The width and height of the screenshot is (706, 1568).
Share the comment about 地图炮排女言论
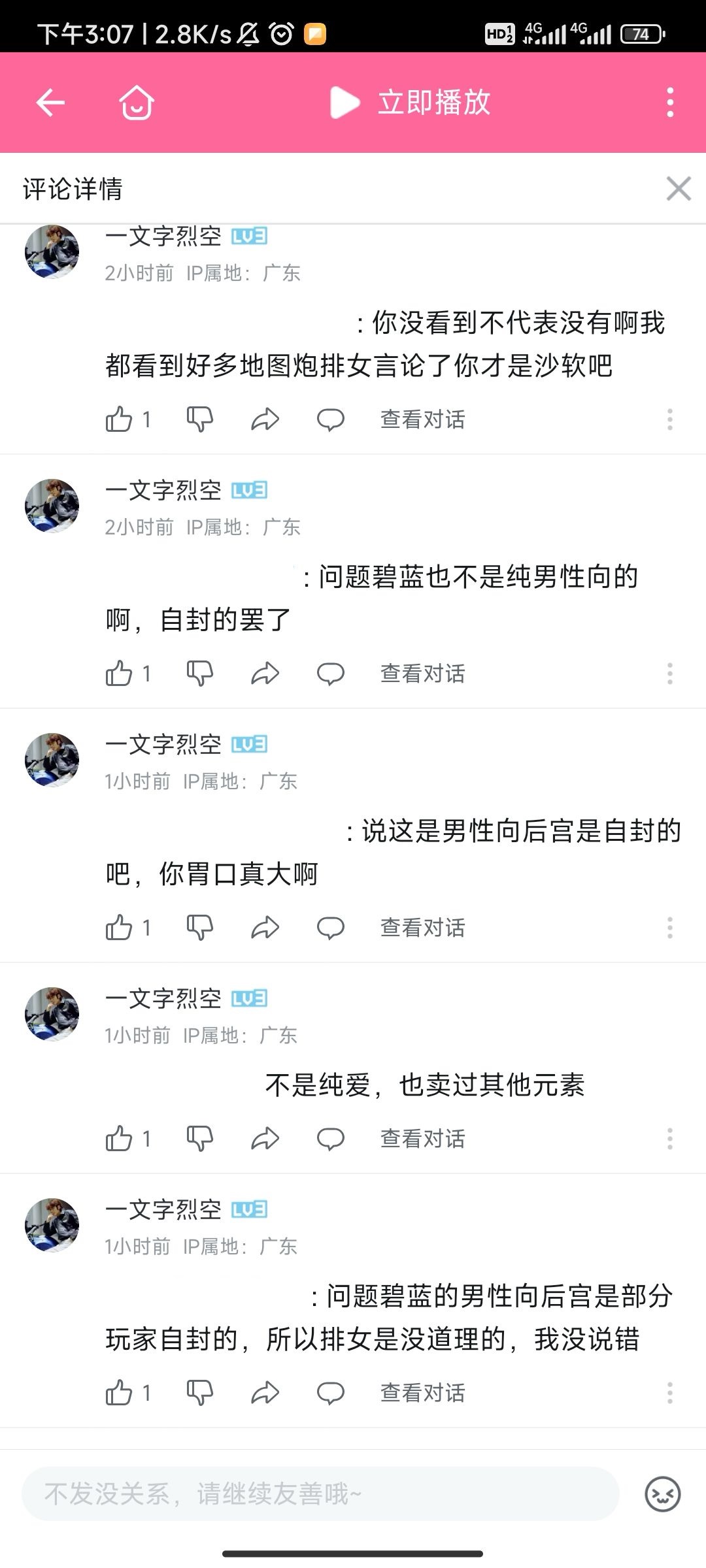click(265, 419)
